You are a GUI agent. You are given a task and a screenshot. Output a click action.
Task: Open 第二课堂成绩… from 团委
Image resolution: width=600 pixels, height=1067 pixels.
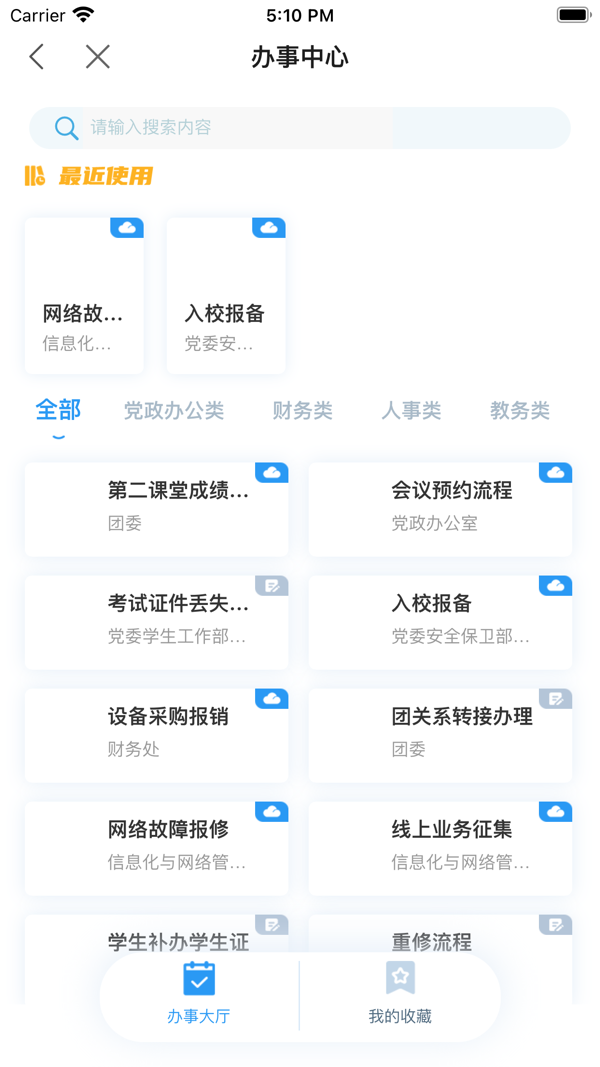click(x=157, y=509)
